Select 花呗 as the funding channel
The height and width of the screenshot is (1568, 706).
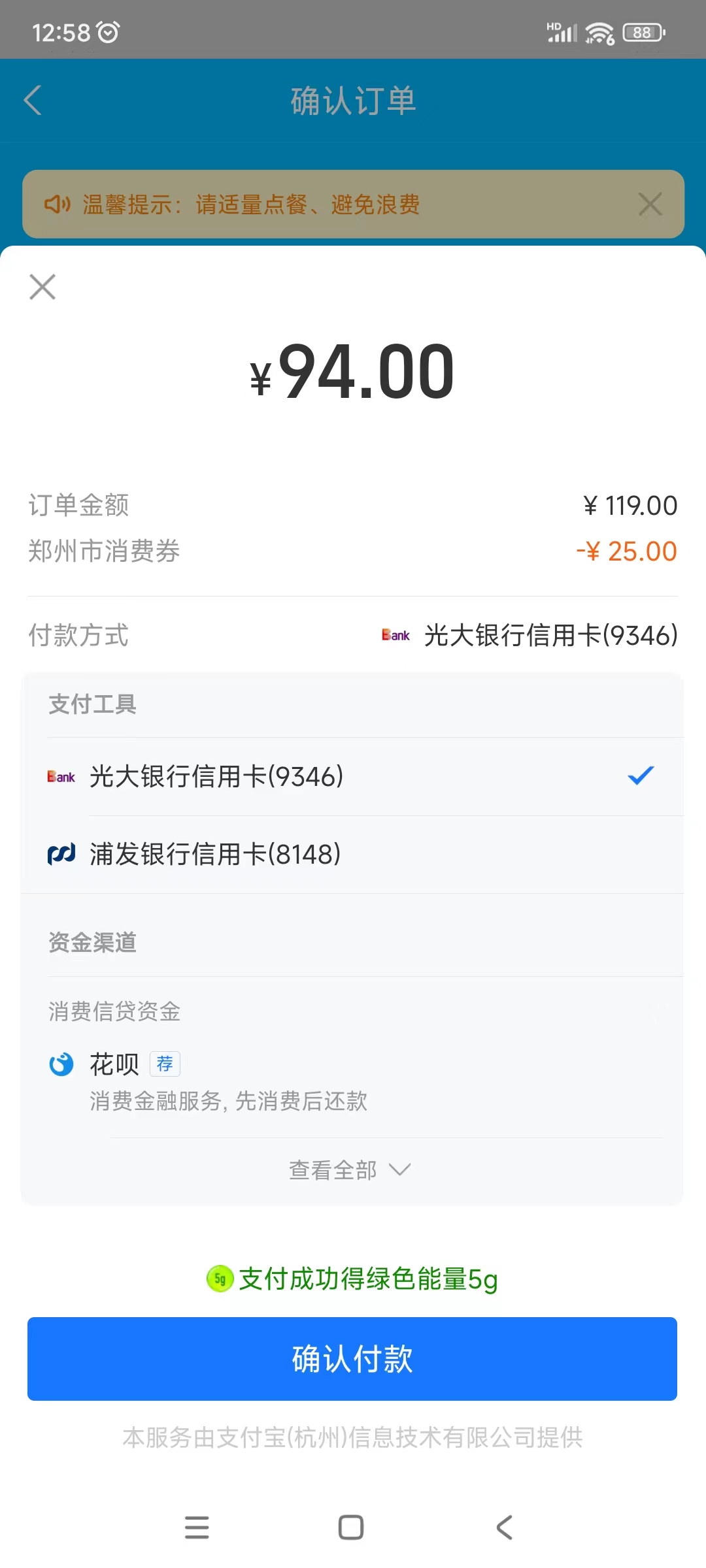pos(353,1079)
